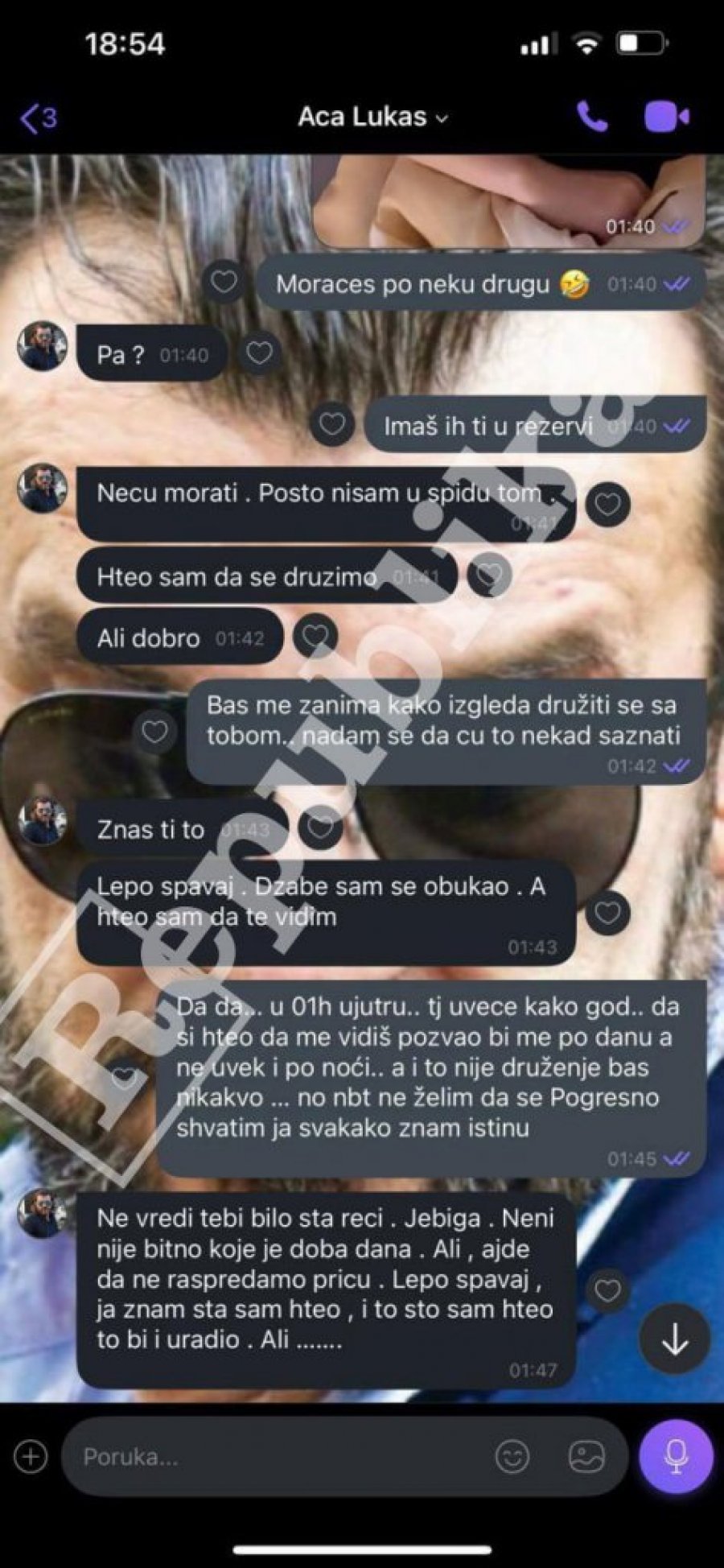Like the "Ne vredi tebi" message

pyautogui.click(x=607, y=1290)
